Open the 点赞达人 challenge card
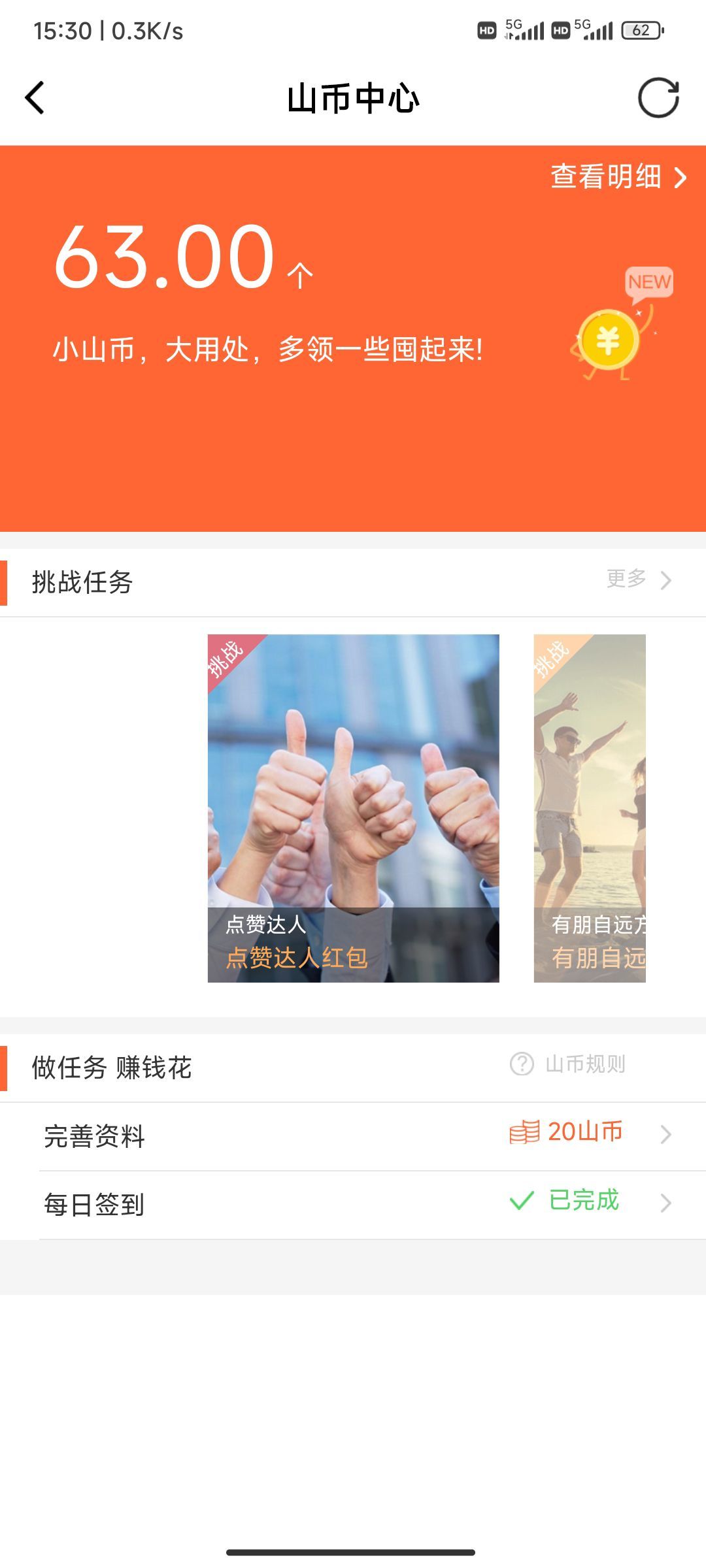Screen dimensions: 706x1568 pos(353,808)
